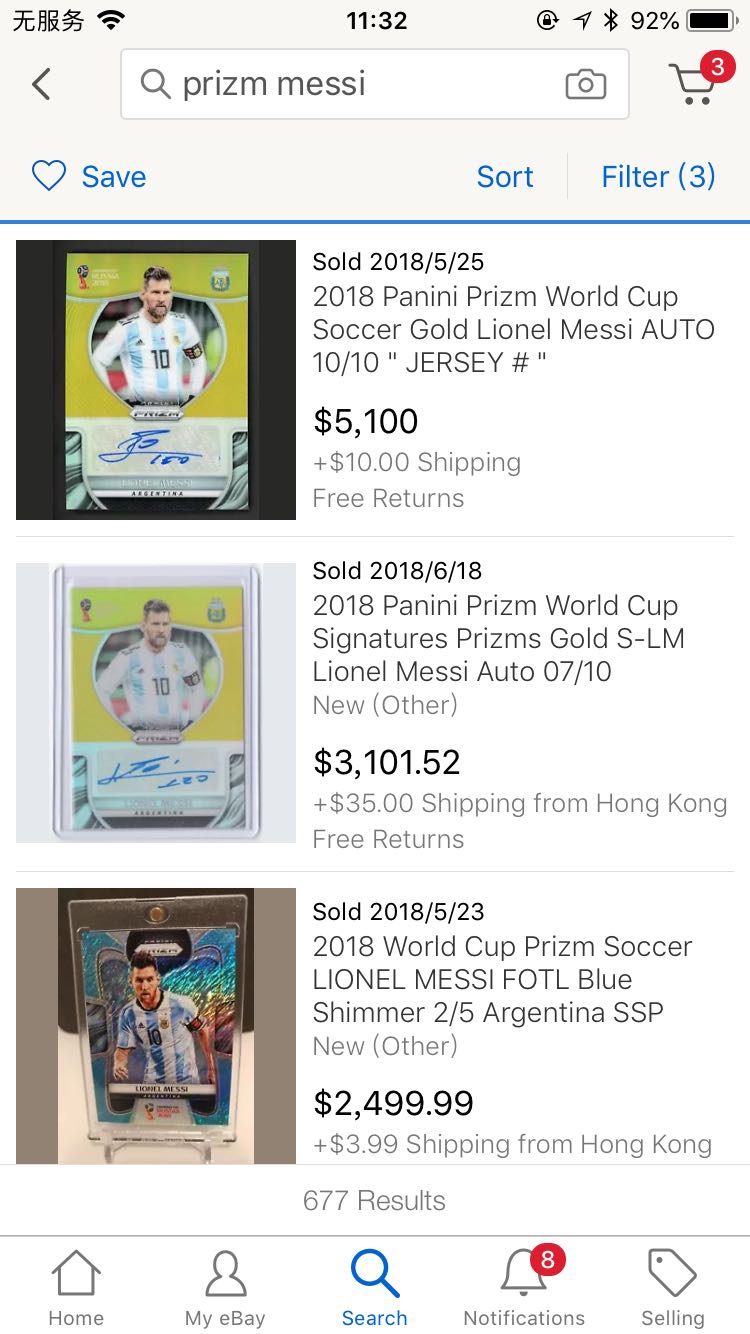Open Sort options
The image size is (750, 1334).
505,177
